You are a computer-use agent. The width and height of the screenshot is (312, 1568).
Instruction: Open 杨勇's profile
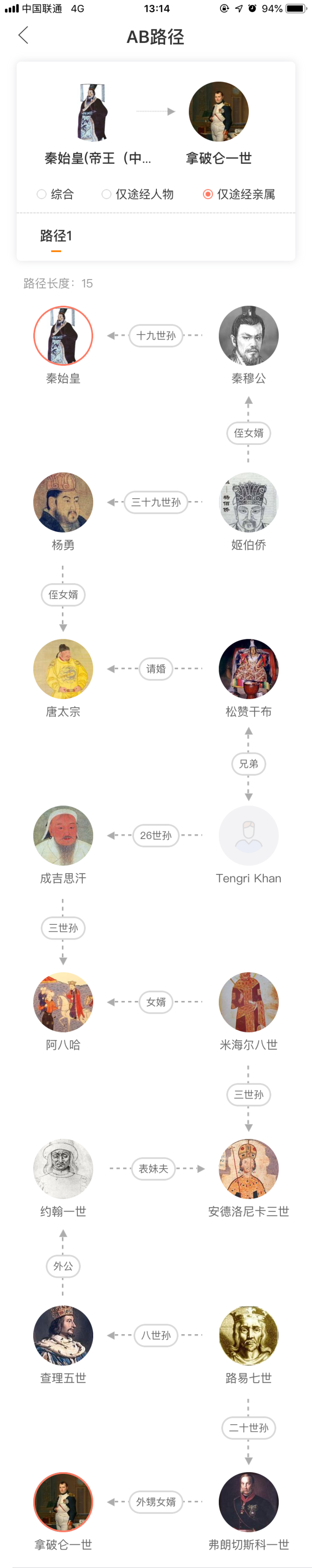tap(63, 502)
